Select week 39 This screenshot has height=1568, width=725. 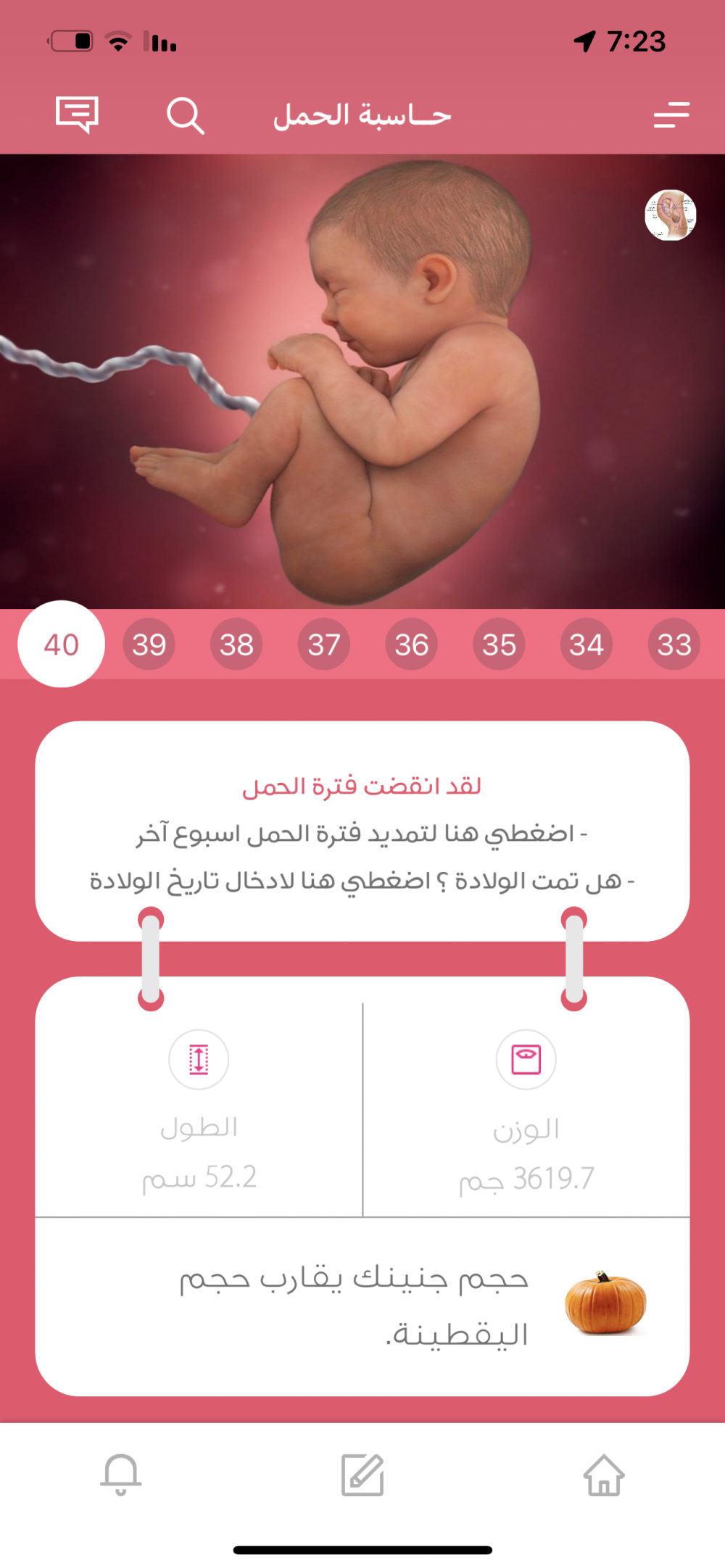(x=149, y=644)
